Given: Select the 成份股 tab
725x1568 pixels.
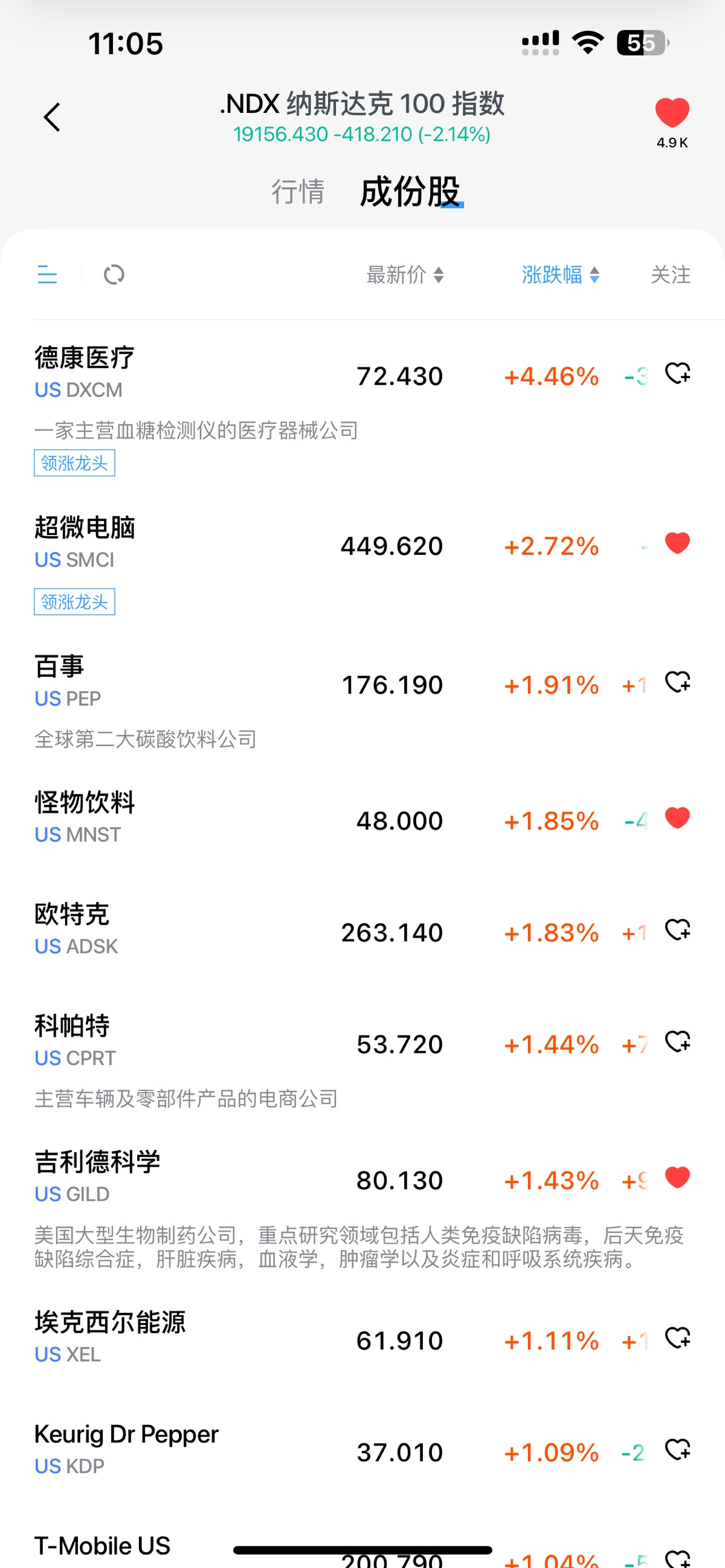Looking at the screenshot, I should 411,191.
